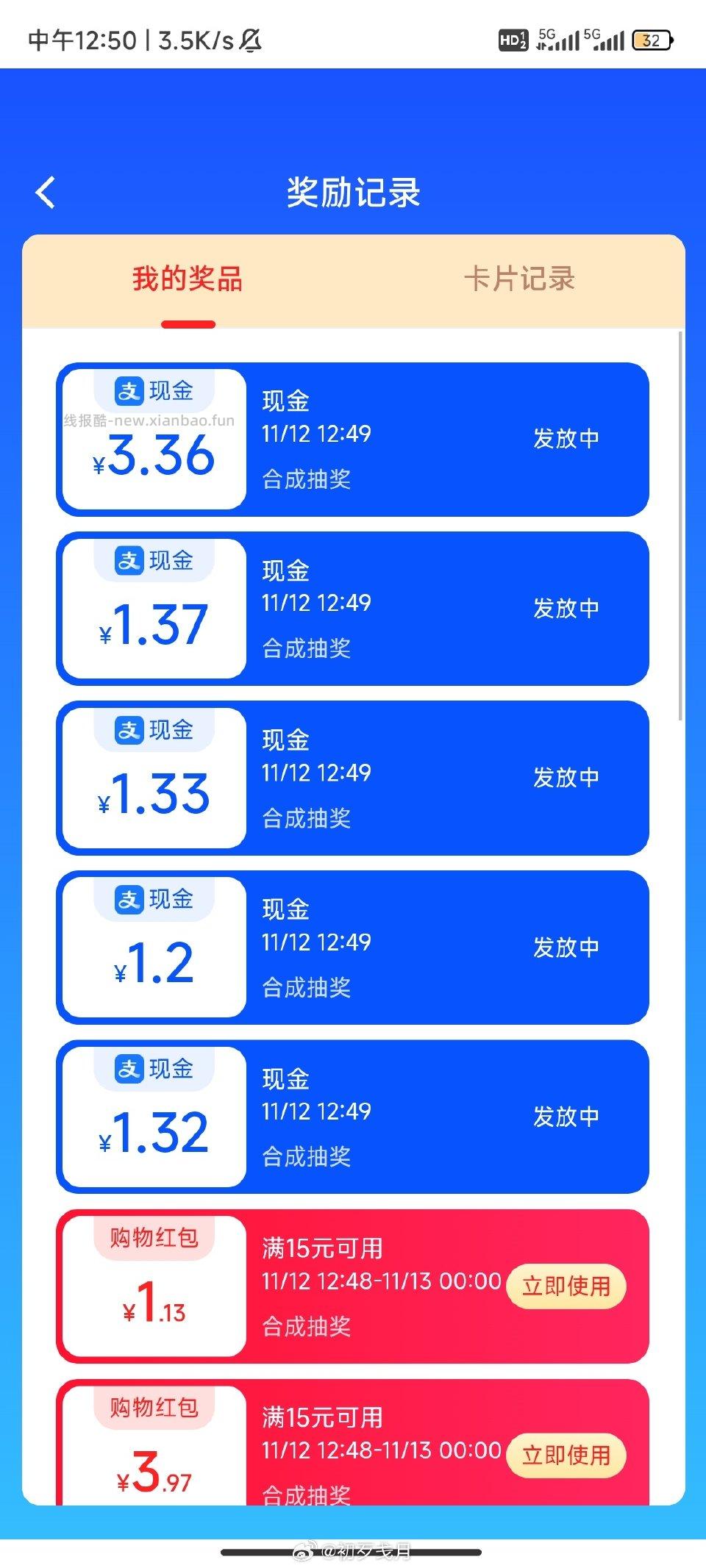Open the ¥1.2 现金 reward card

pyautogui.click(x=353, y=948)
